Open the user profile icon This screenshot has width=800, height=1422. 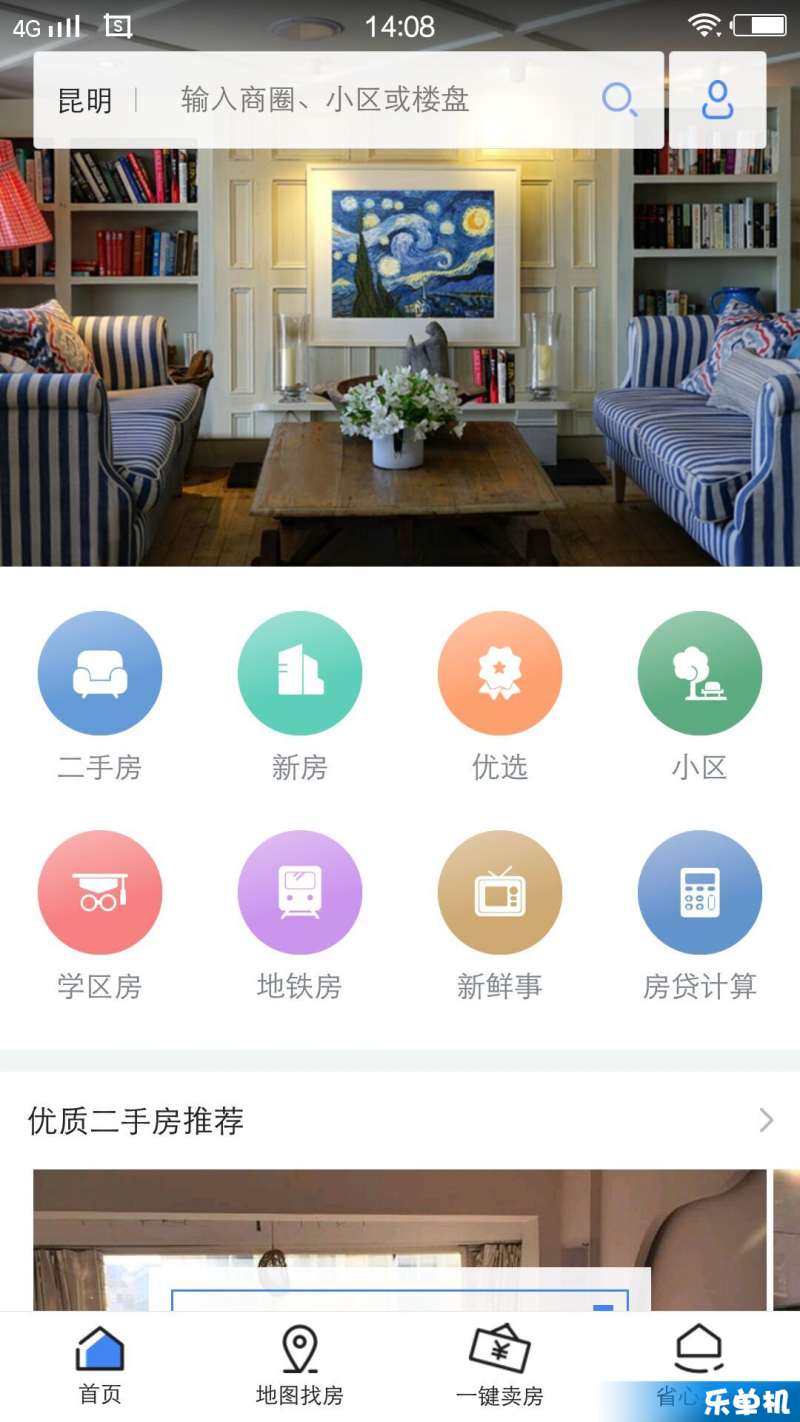point(717,100)
